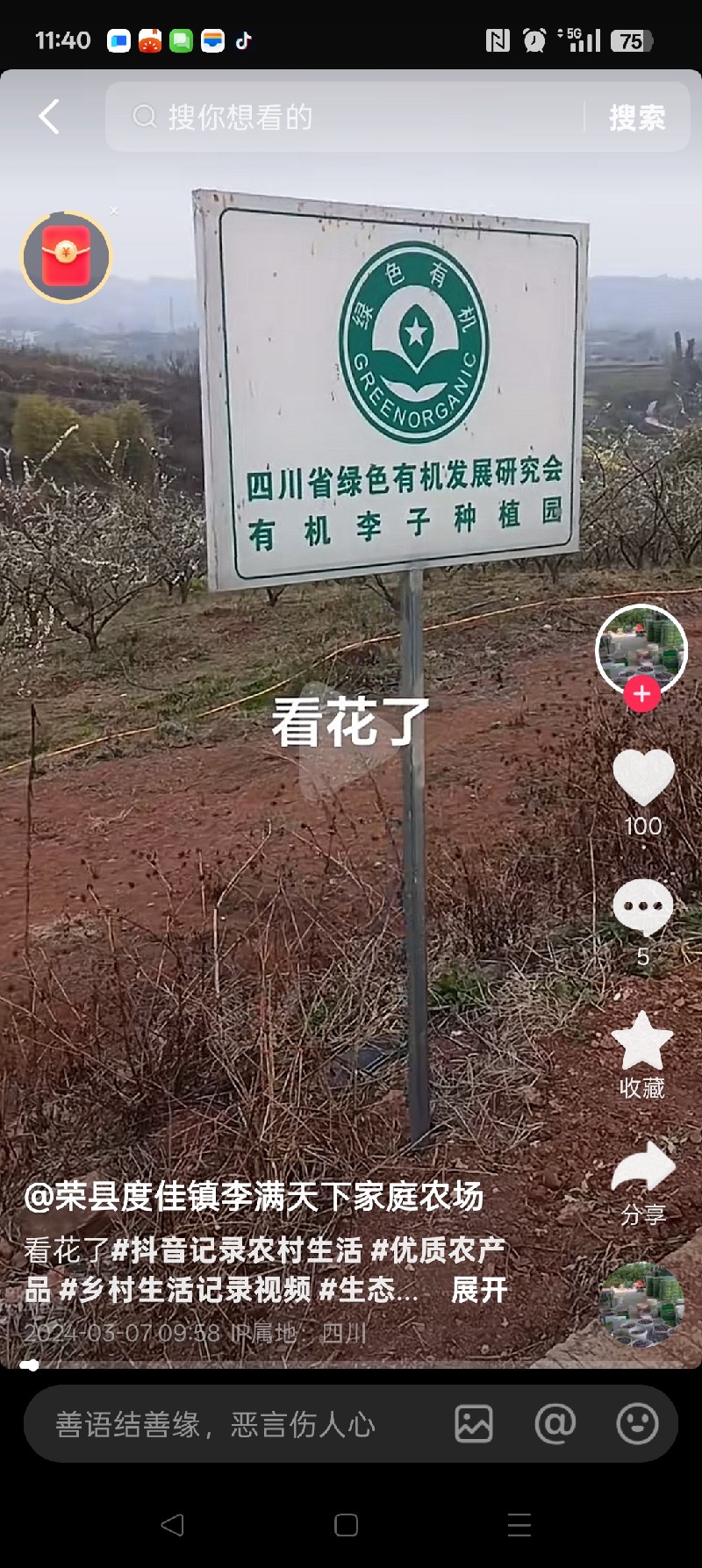Follow the author with the plus button

point(641,694)
